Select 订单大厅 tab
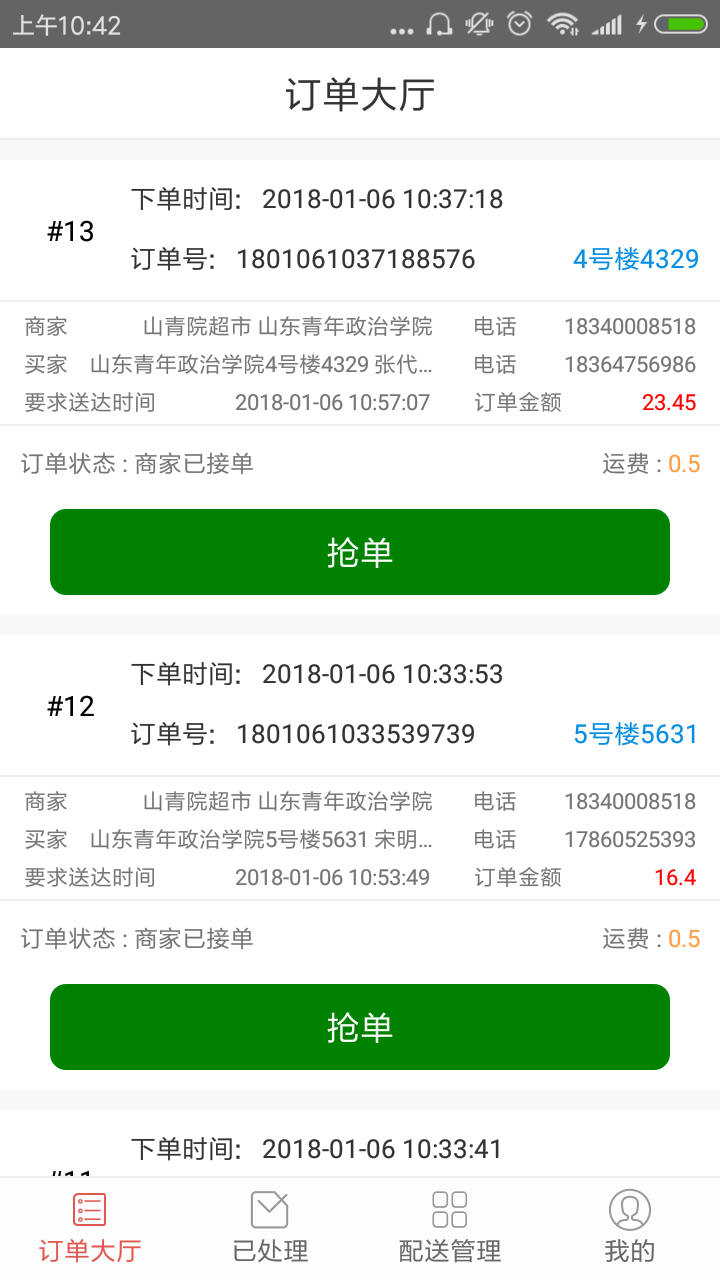The width and height of the screenshot is (720, 1280). (x=90, y=1228)
